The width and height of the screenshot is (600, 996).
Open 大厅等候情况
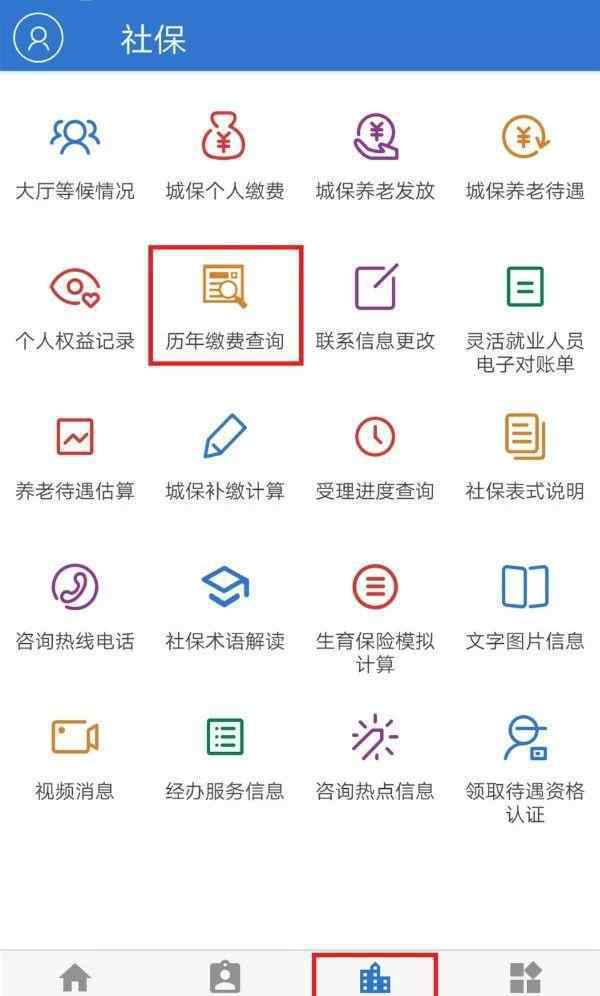[75, 156]
